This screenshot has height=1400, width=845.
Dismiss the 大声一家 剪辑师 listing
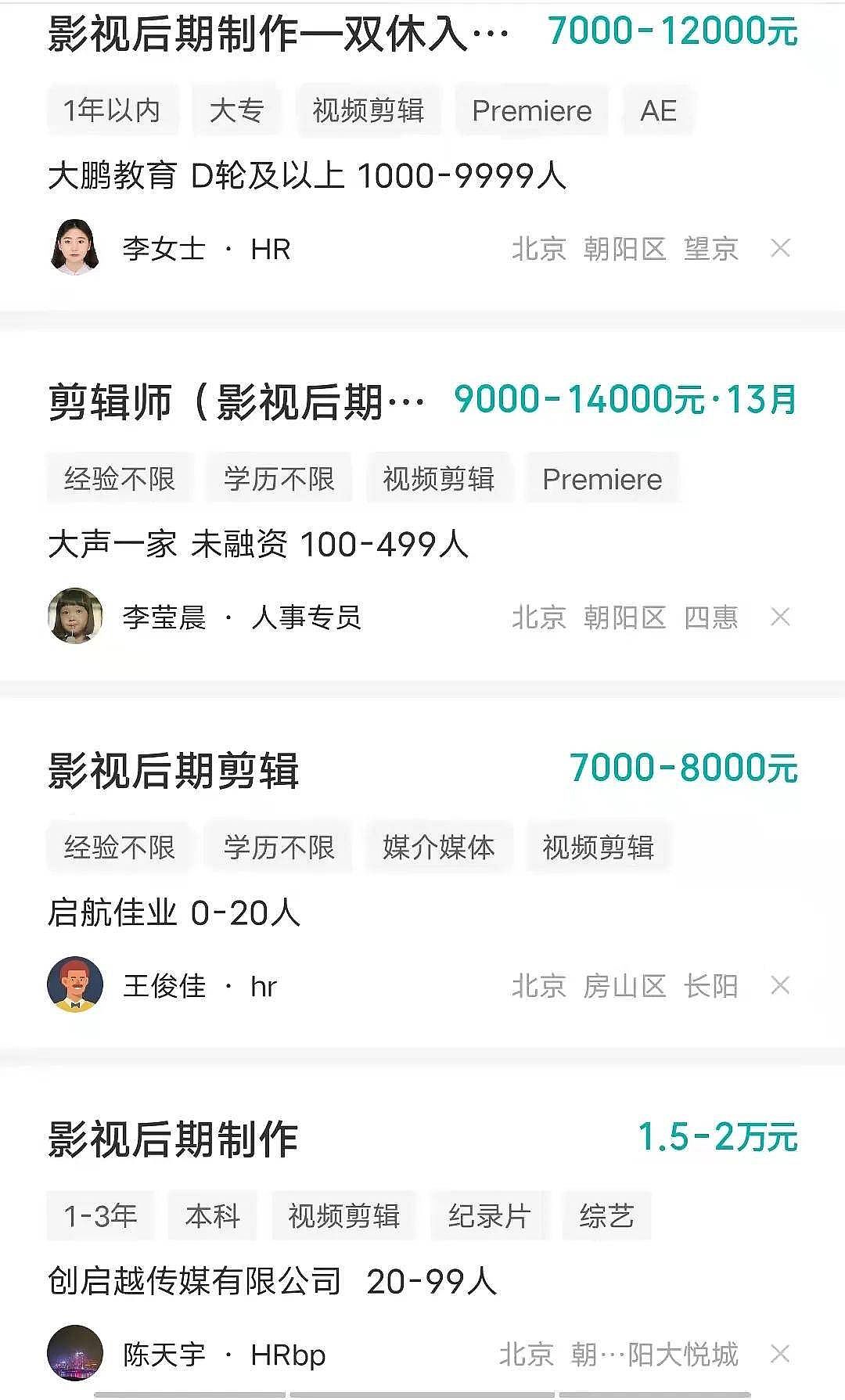pyautogui.click(x=780, y=617)
